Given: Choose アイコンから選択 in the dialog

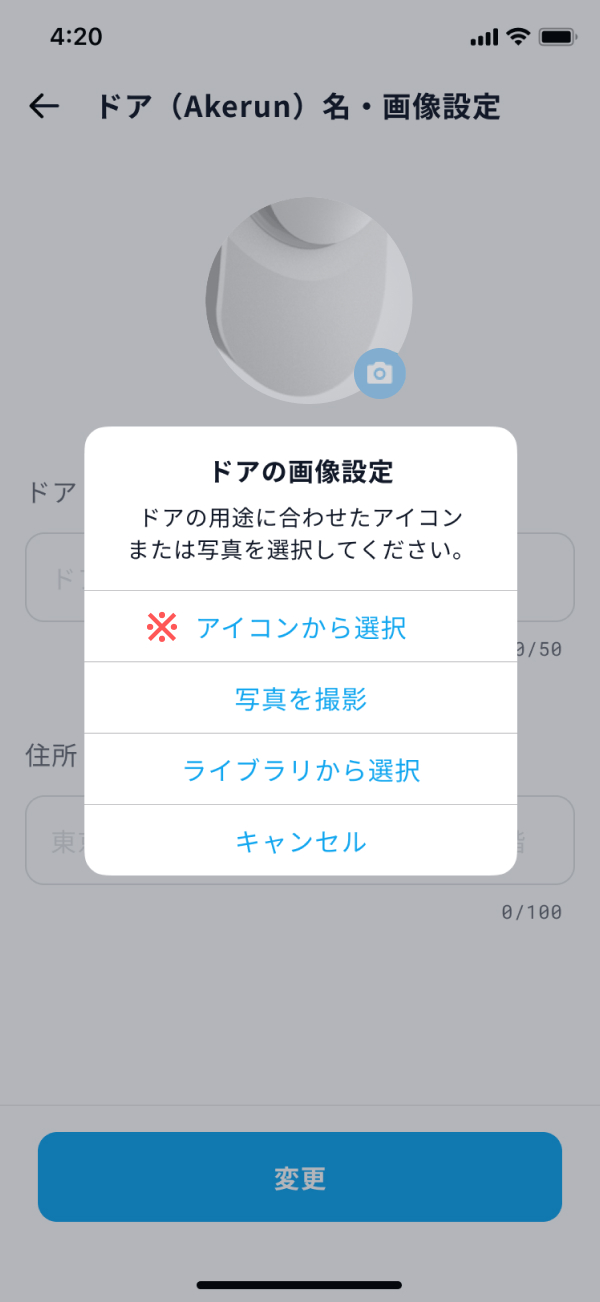Looking at the screenshot, I should click(300, 627).
